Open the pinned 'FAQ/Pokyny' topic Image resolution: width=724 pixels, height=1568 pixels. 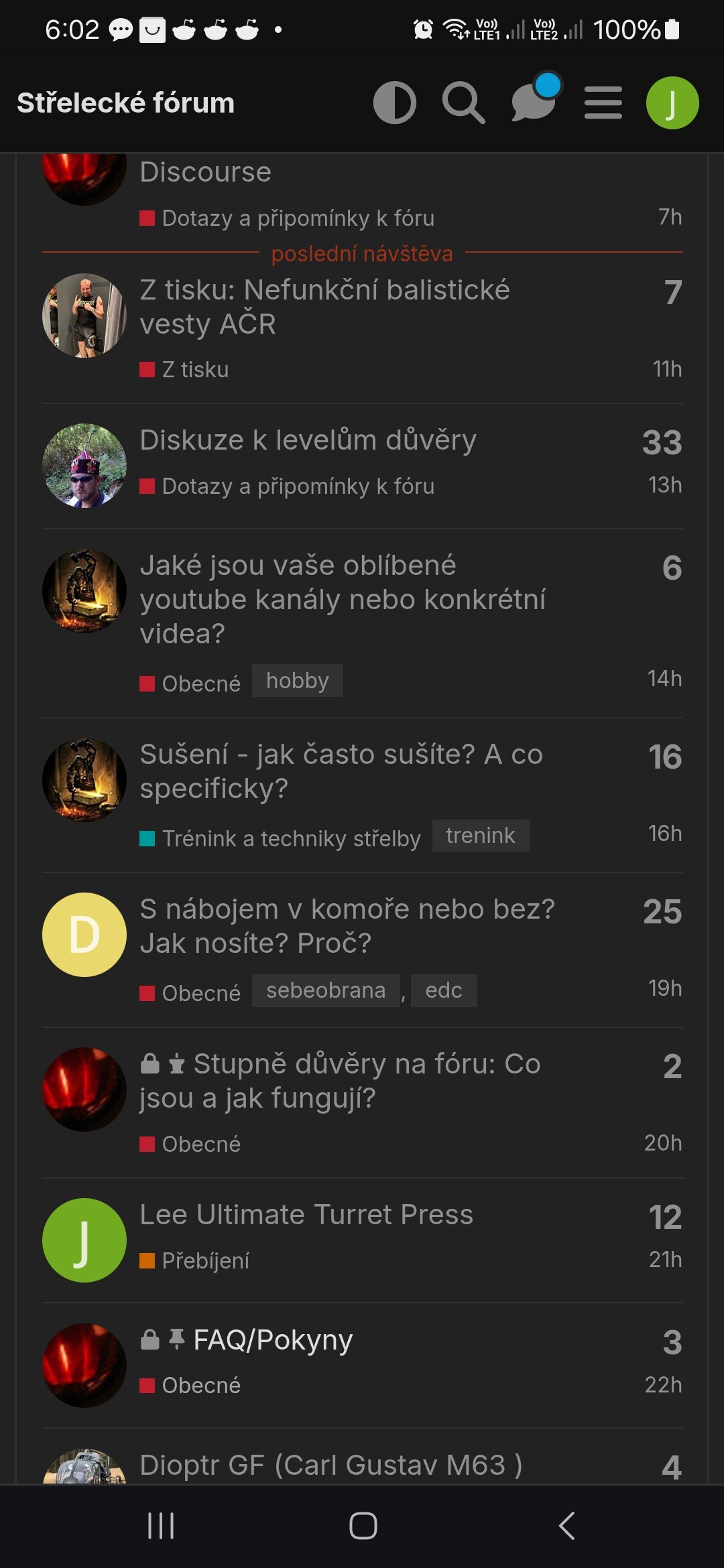click(273, 1340)
